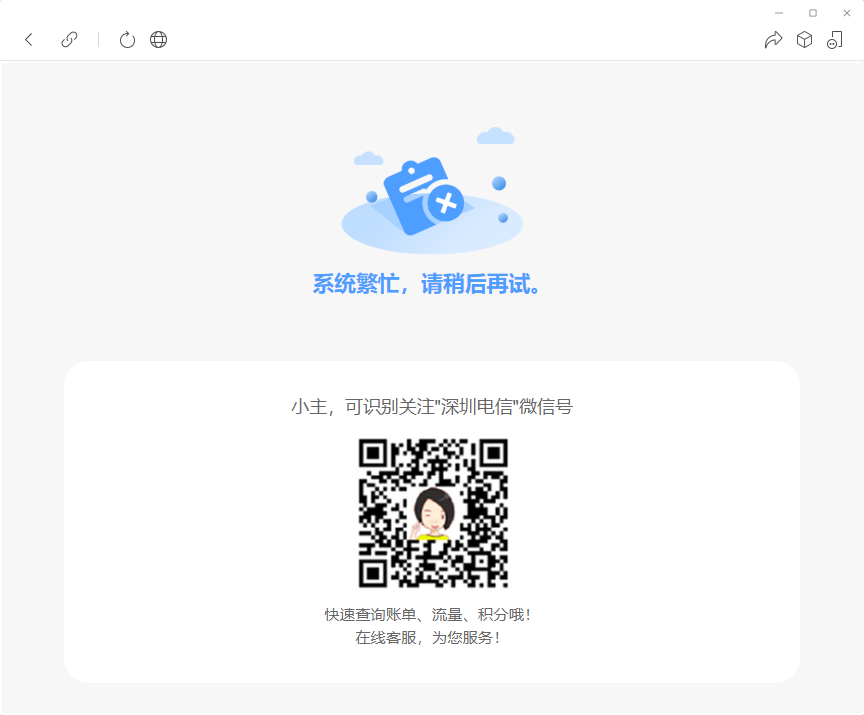
Task: Go back using the back arrow
Action: click(29, 40)
